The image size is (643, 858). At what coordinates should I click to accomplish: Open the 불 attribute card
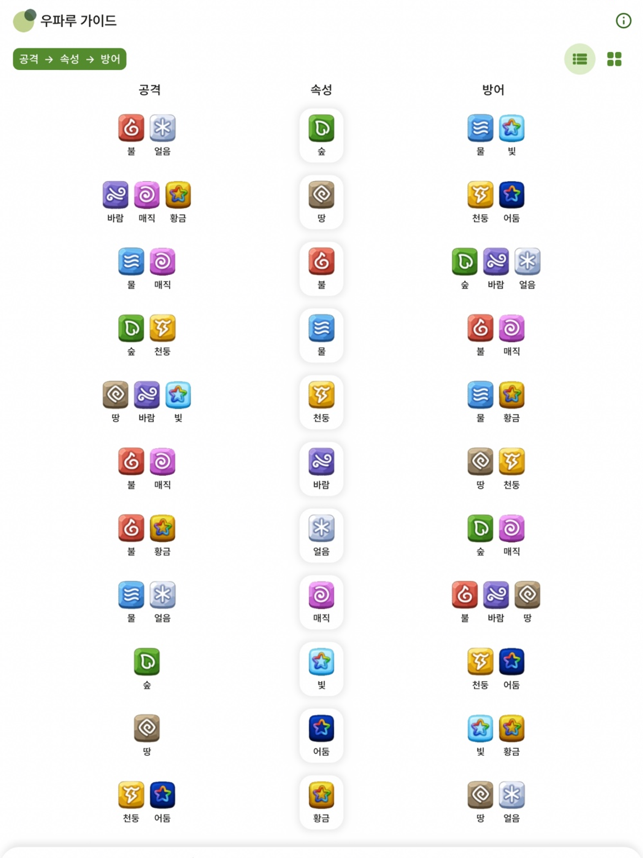click(321, 268)
